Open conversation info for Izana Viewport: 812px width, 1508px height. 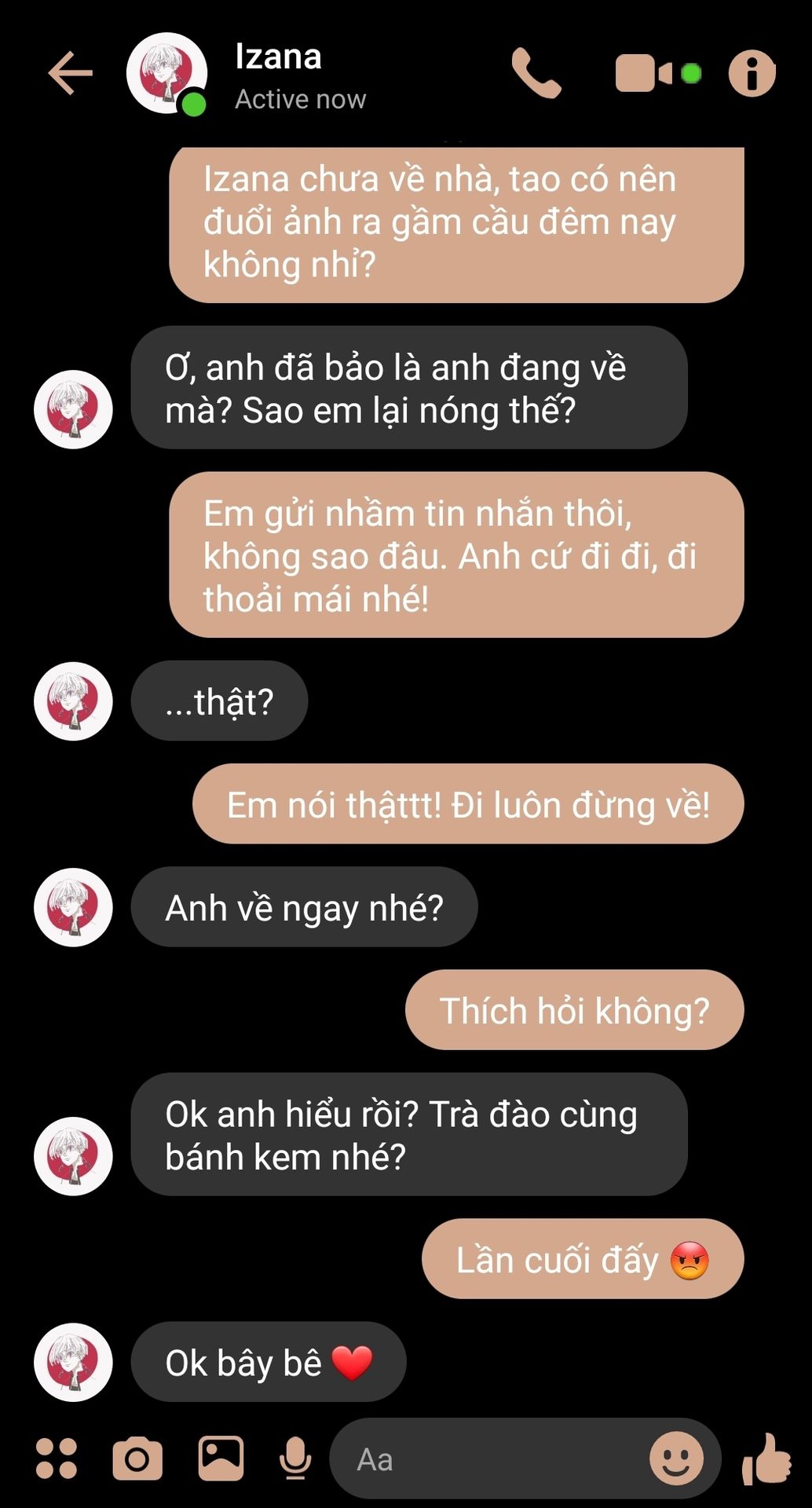752,73
